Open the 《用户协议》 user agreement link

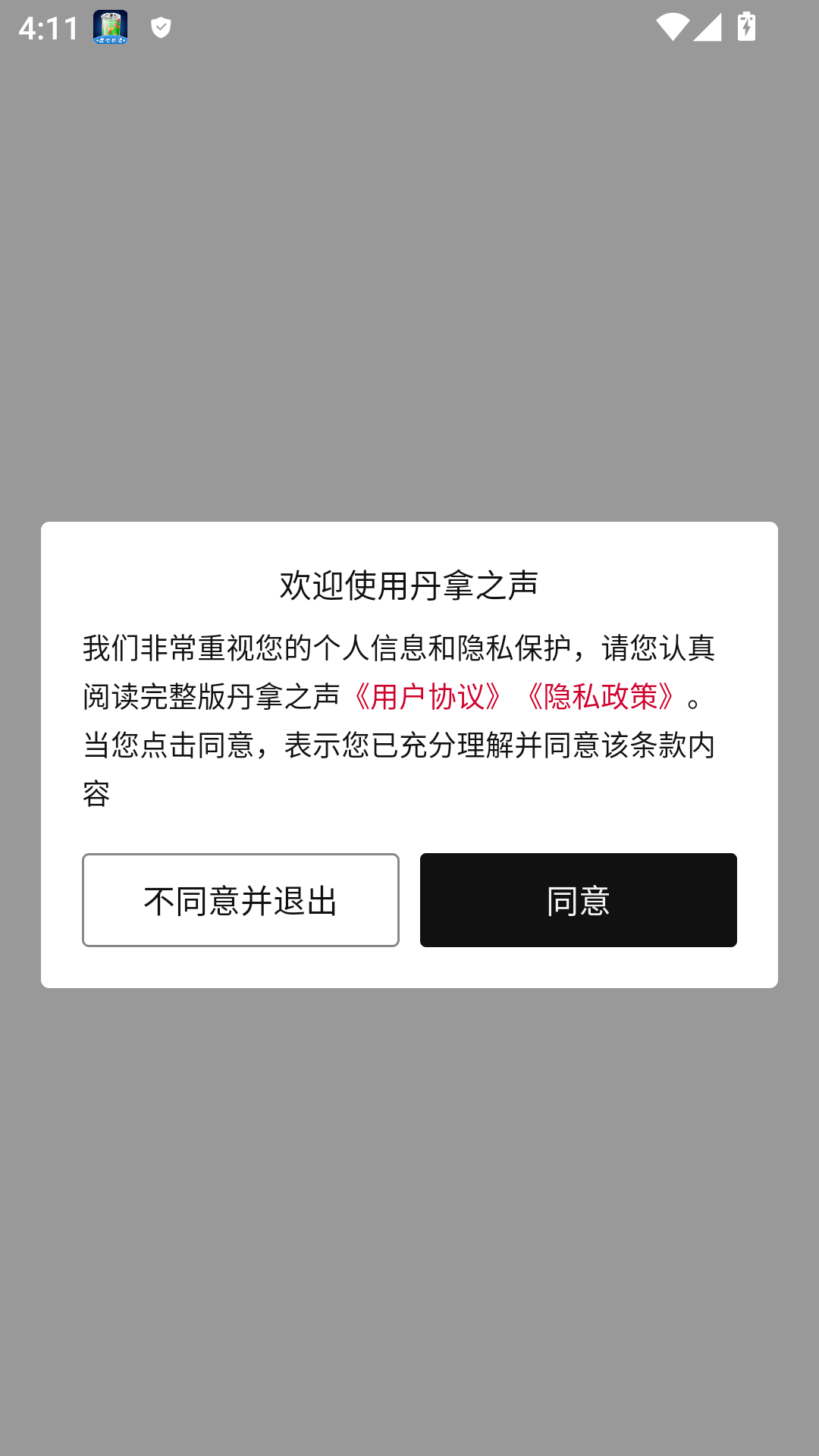(x=428, y=696)
